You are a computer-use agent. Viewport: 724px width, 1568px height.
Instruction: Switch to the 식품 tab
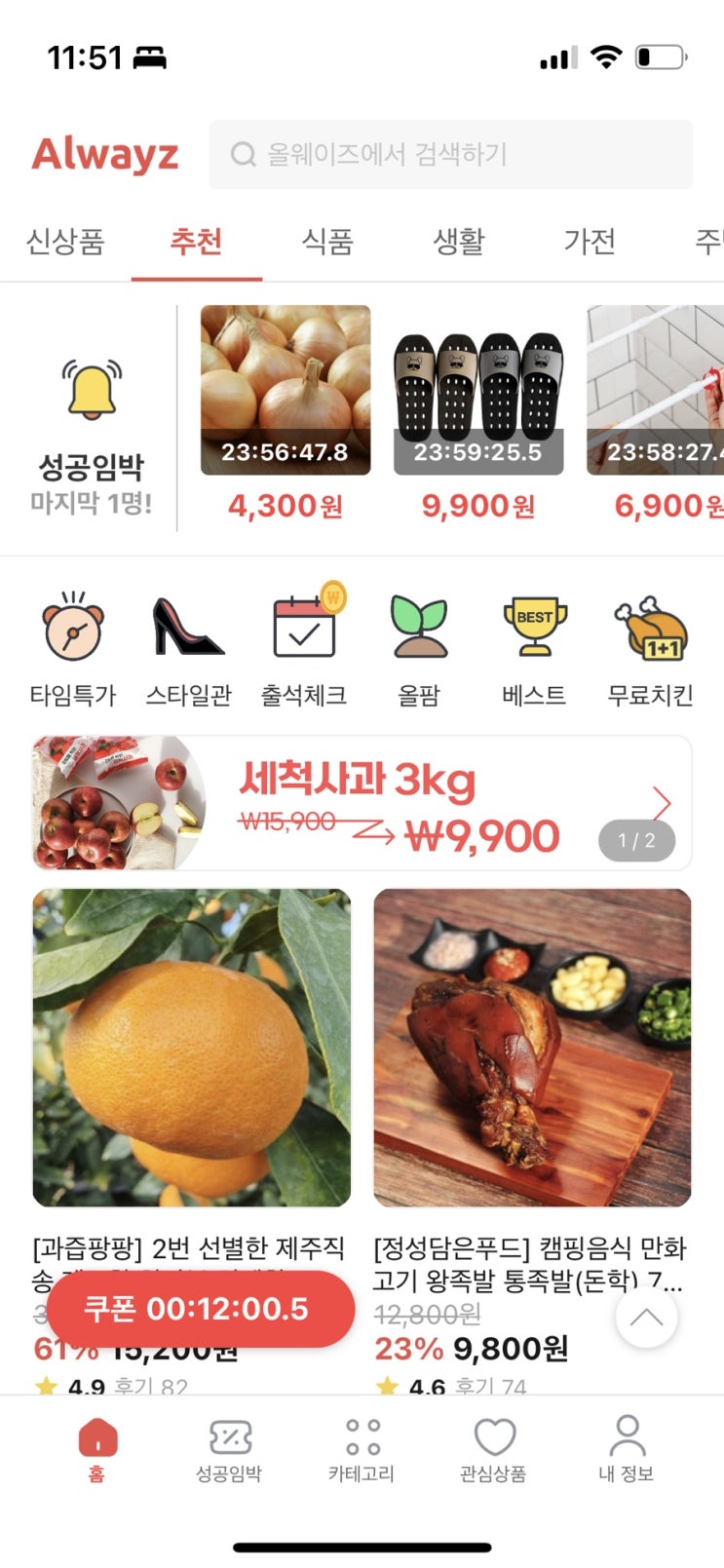pyautogui.click(x=326, y=241)
